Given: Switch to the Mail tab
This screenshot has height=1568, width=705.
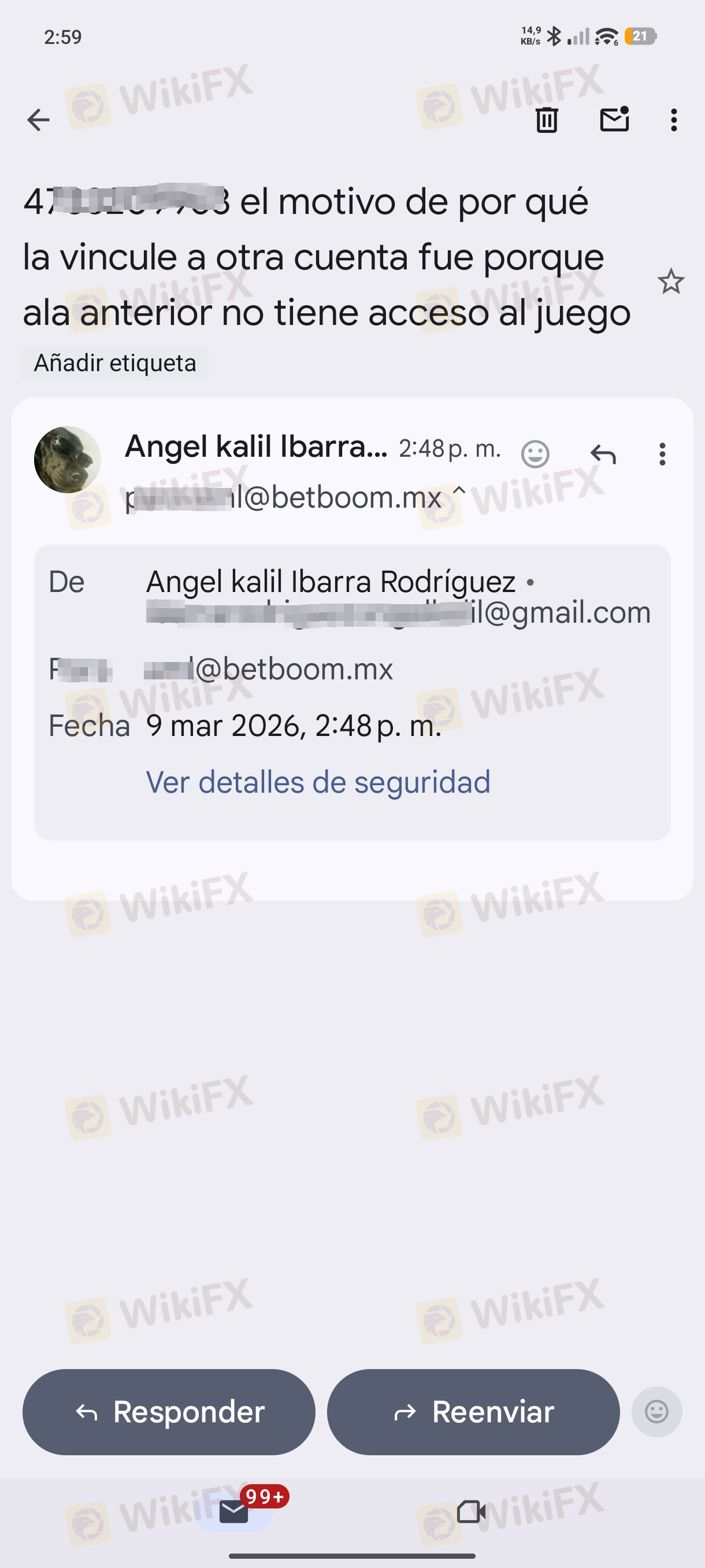Looking at the screenshot, I should pyautogui.click(x=234, y=1512).
